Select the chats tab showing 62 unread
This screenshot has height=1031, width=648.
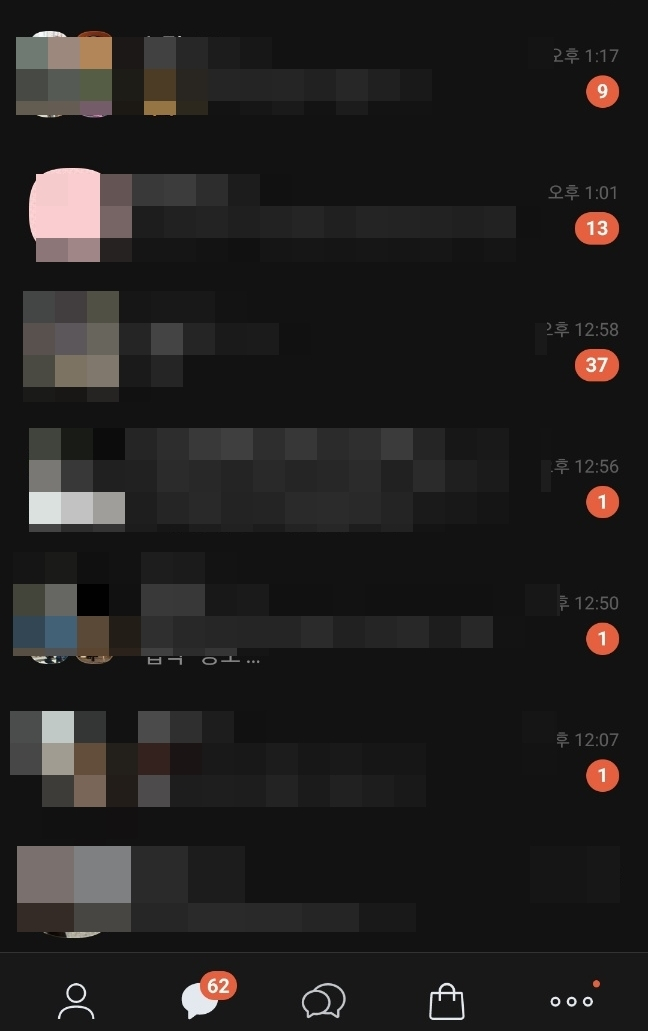[200, 1000]
